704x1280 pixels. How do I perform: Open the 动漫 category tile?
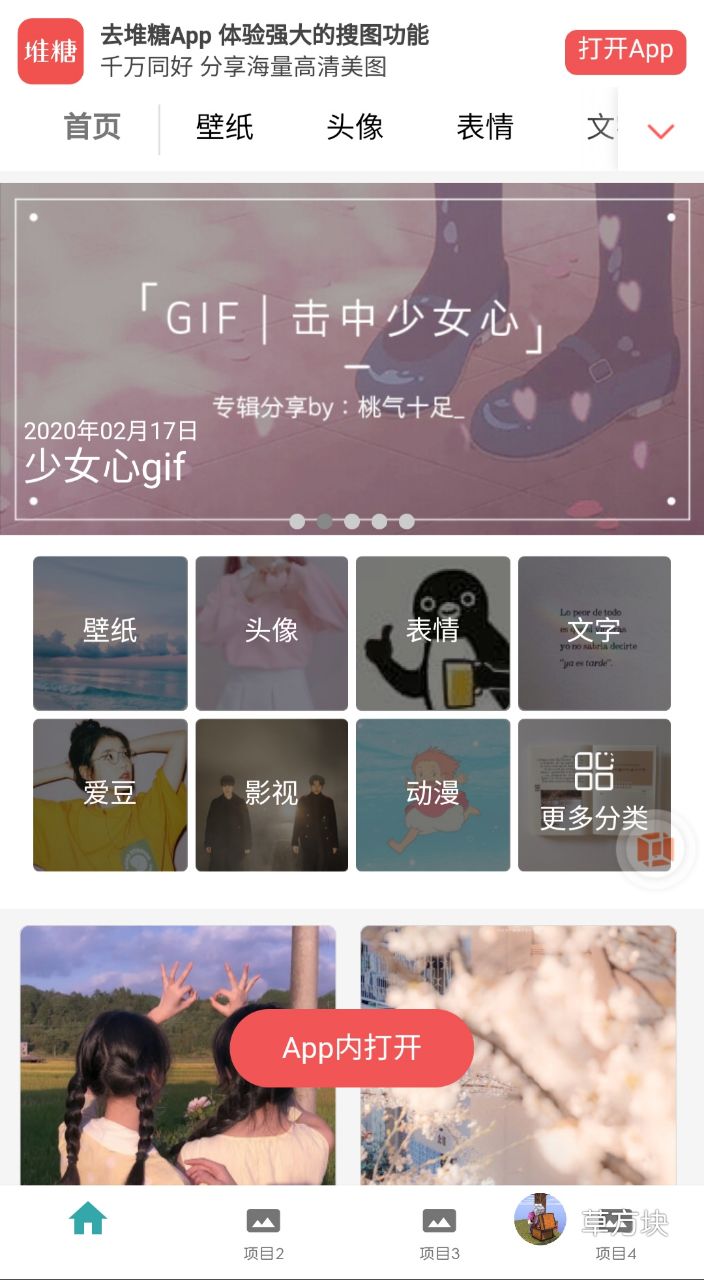pos(433,795)
